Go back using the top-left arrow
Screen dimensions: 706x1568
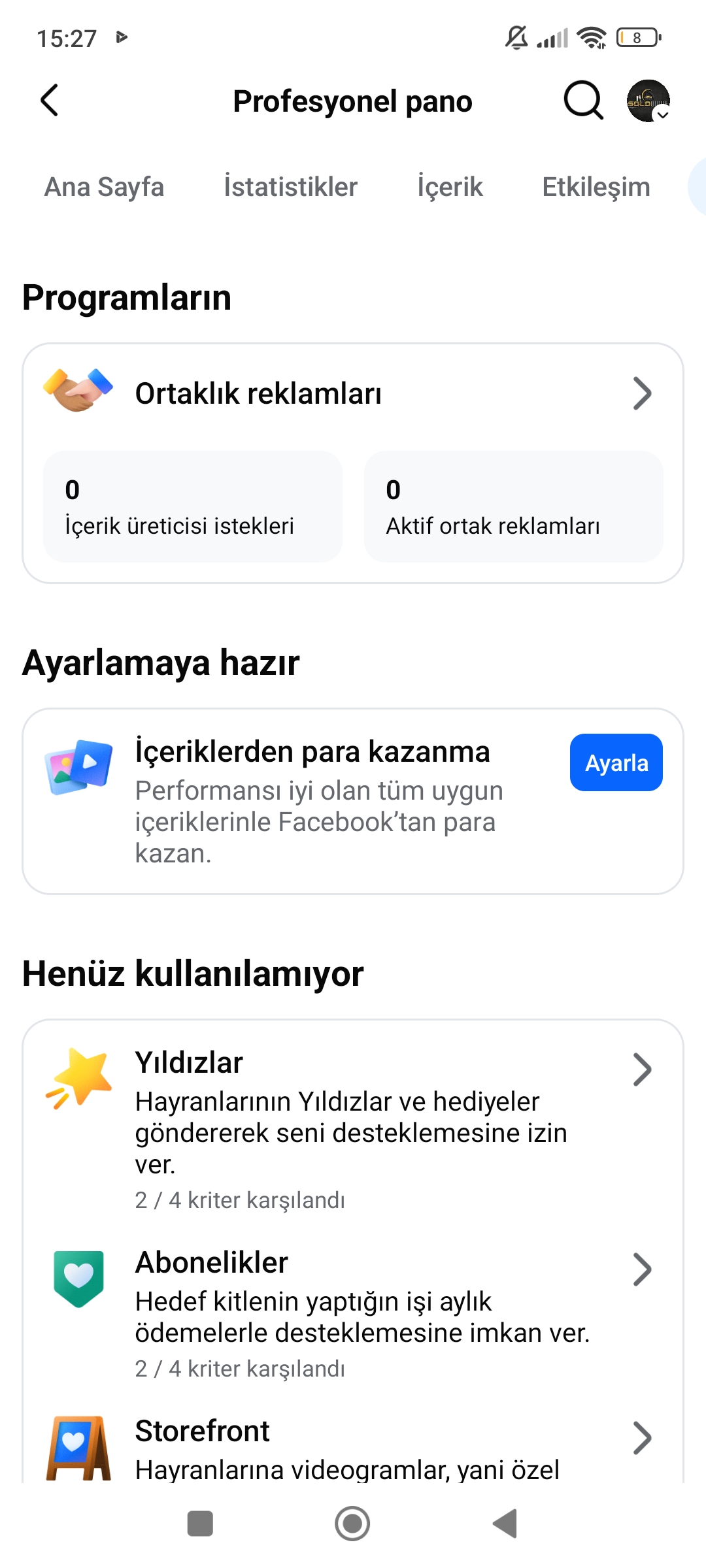50,101
